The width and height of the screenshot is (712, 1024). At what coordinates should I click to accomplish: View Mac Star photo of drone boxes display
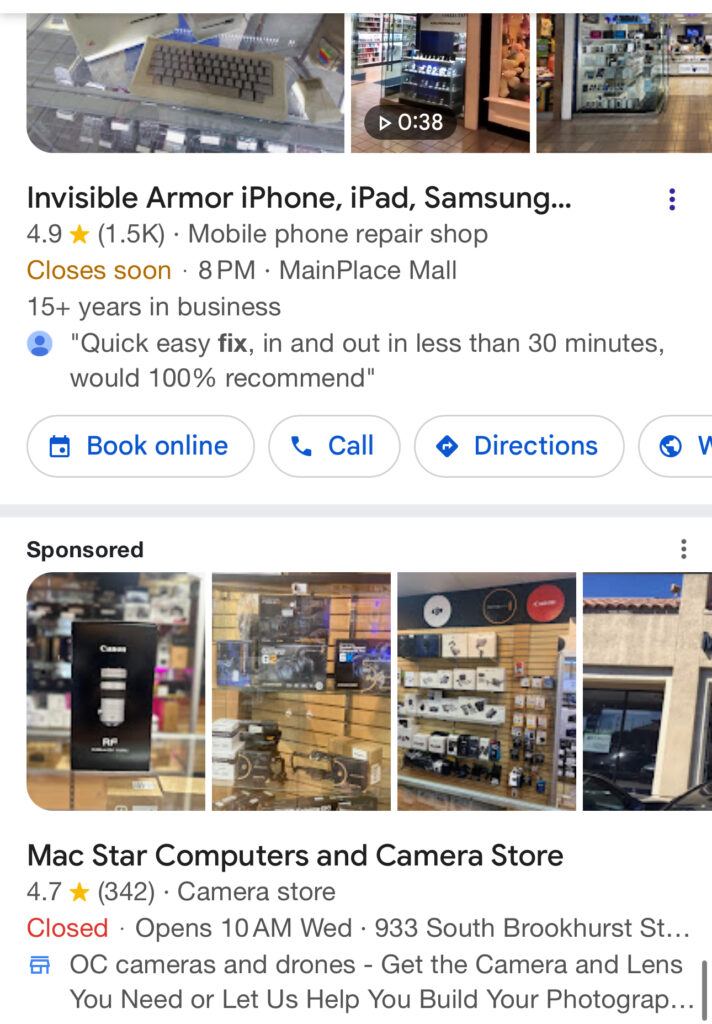tap(301, 691)
